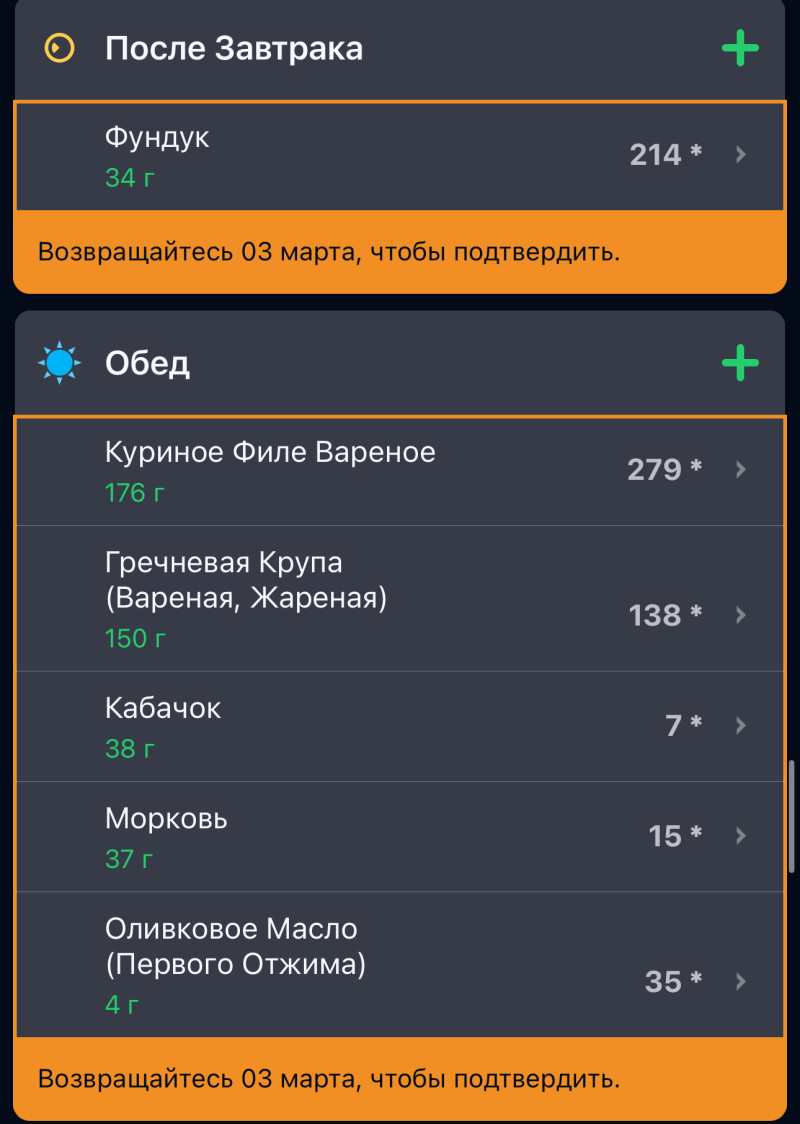This screenshot has height=1124, width=800.
Task: Open the Оливковое Масло entry
Action: (x=400, y=964)
